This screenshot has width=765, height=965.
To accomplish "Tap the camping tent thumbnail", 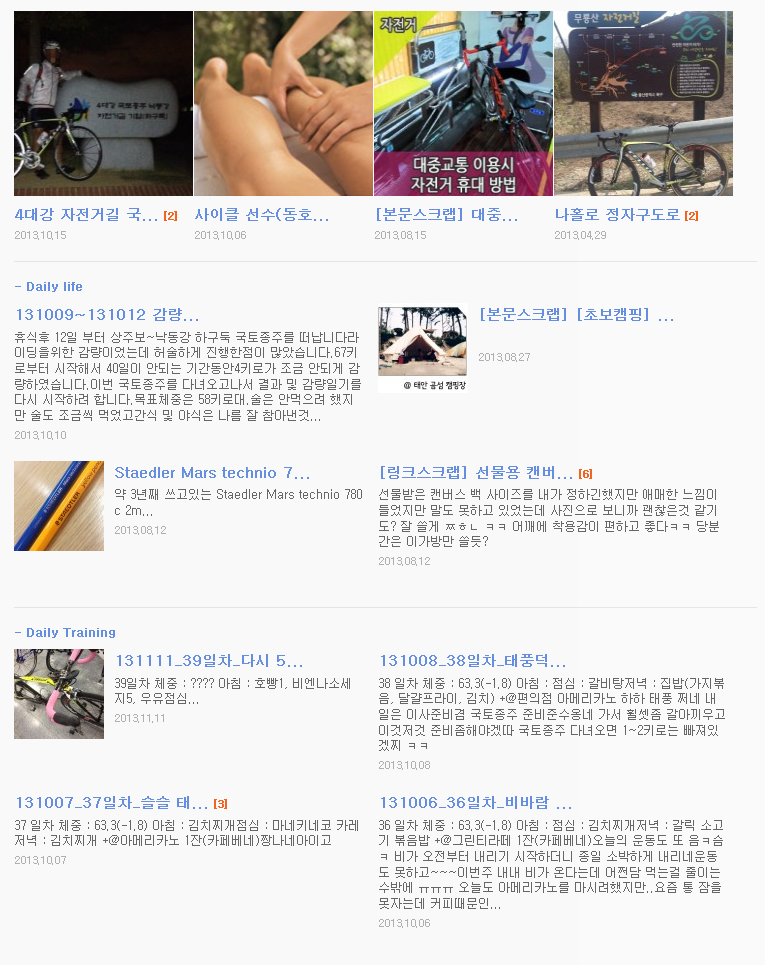I will point(422,349).
